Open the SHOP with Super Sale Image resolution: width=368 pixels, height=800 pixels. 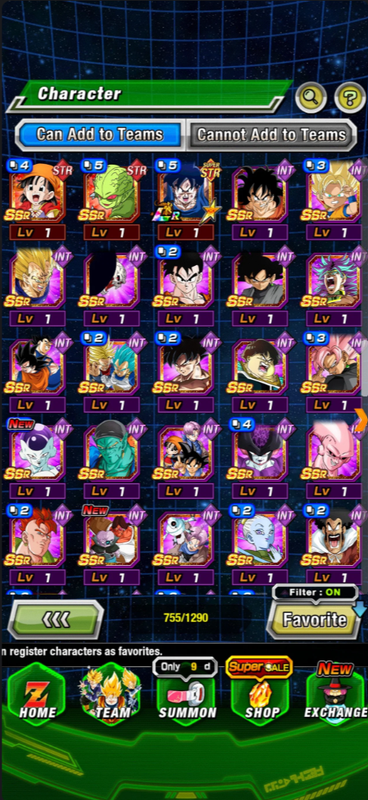click(x=260, y=694)
